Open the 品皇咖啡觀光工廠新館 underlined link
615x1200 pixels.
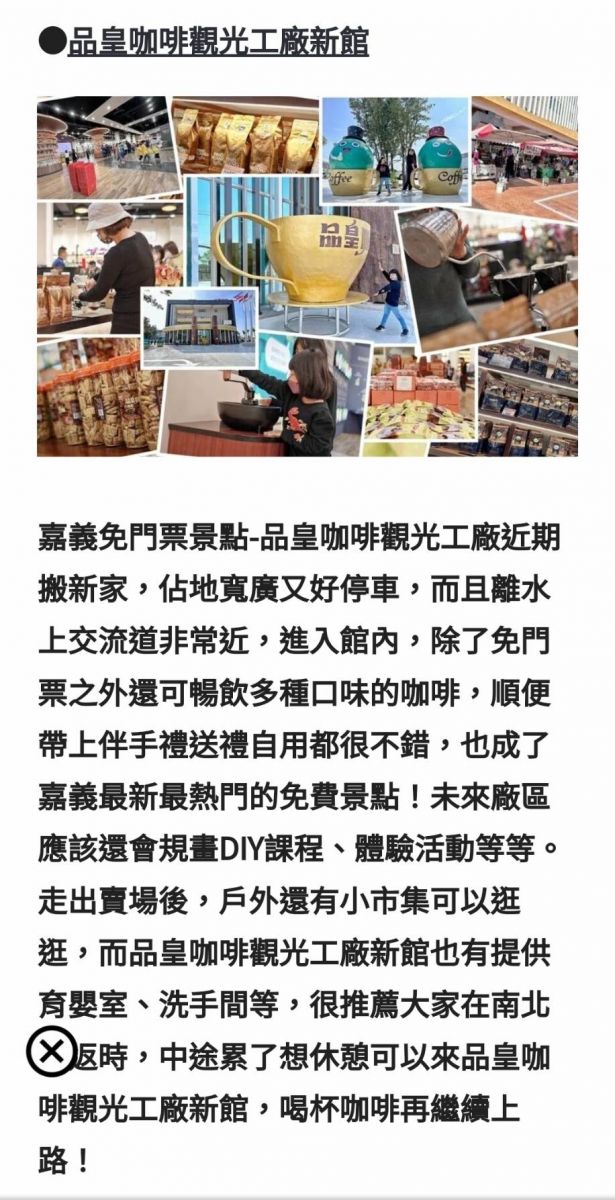pyautogui.click(x=218, y=43)
